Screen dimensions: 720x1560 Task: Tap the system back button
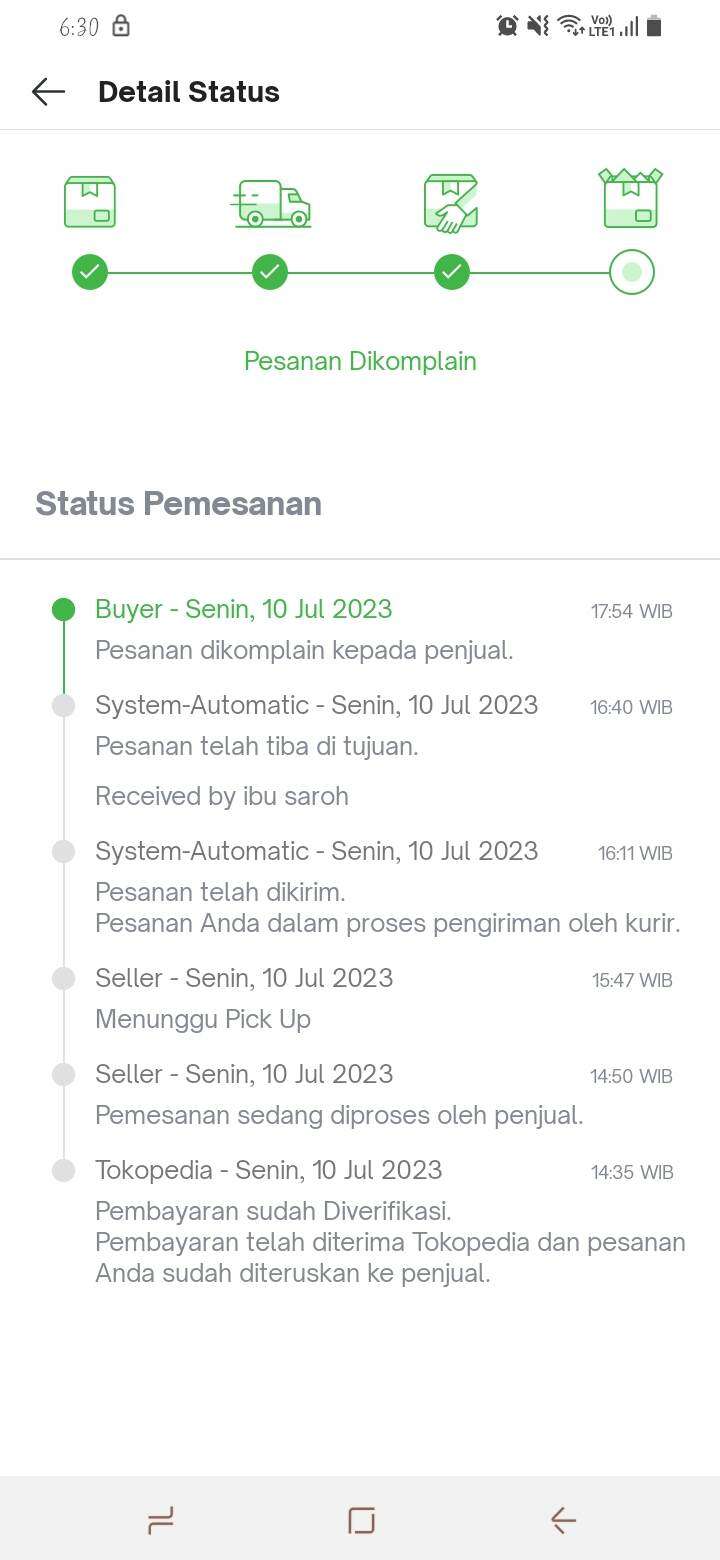563,1521
